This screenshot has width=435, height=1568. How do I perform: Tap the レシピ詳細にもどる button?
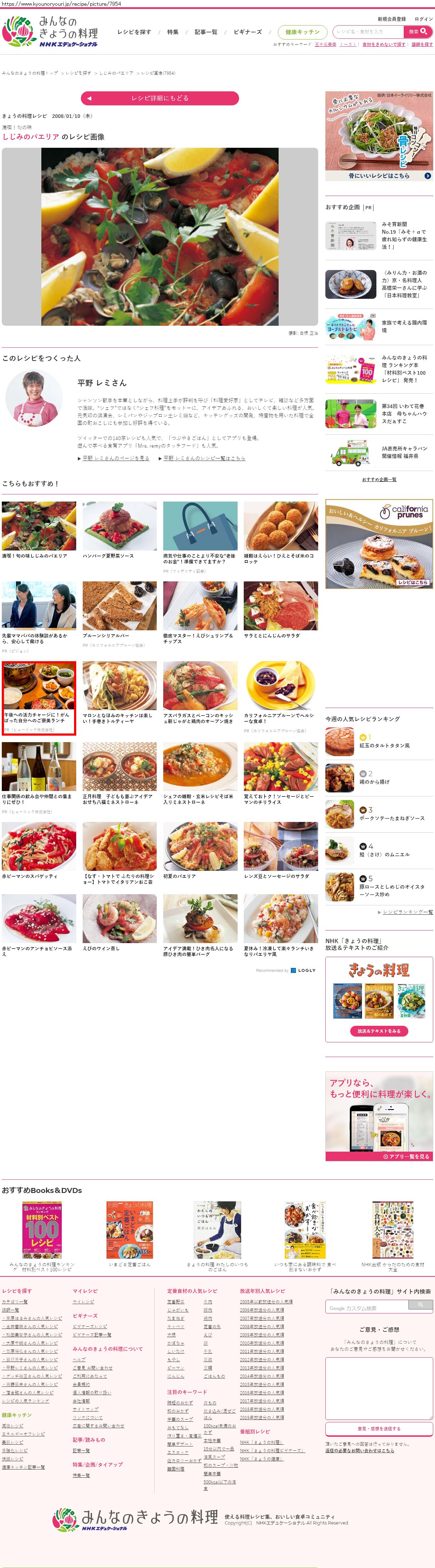(x=159, y=98)
